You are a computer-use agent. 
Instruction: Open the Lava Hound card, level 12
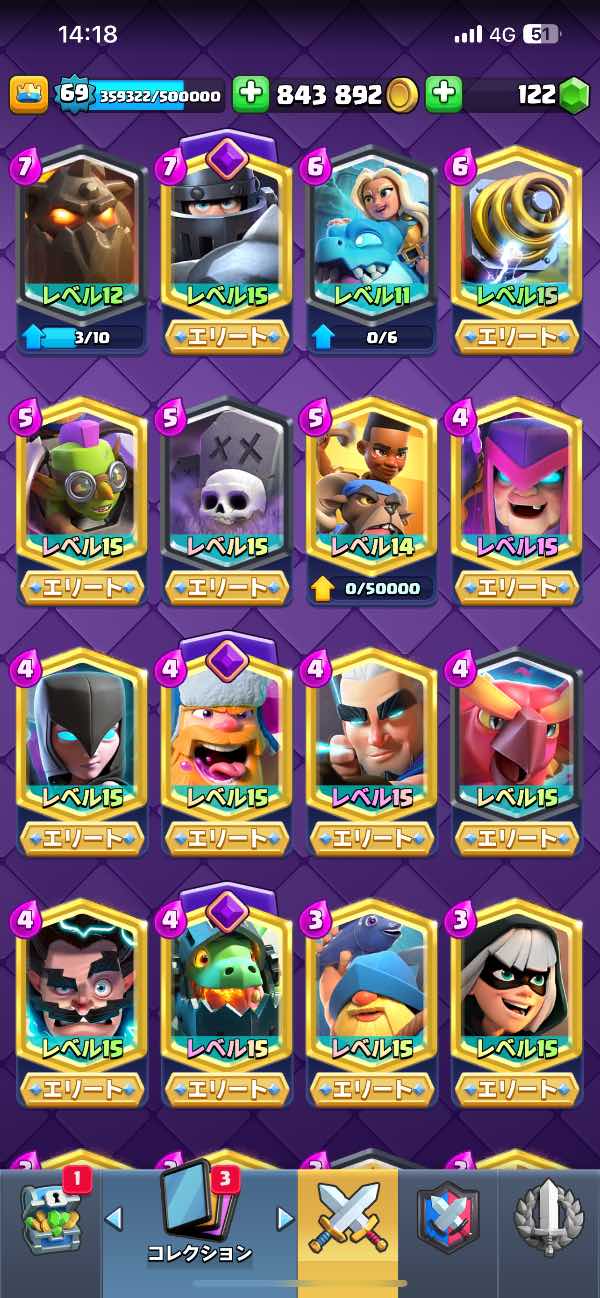[x=81, y=250]
